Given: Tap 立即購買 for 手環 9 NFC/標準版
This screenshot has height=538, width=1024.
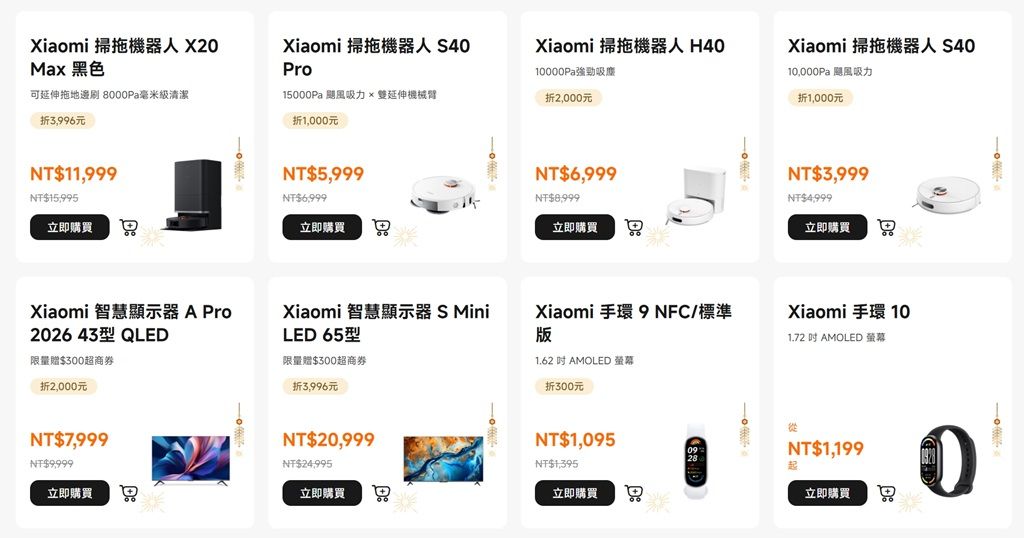Looking at the screenshot, I should point(575,493).
